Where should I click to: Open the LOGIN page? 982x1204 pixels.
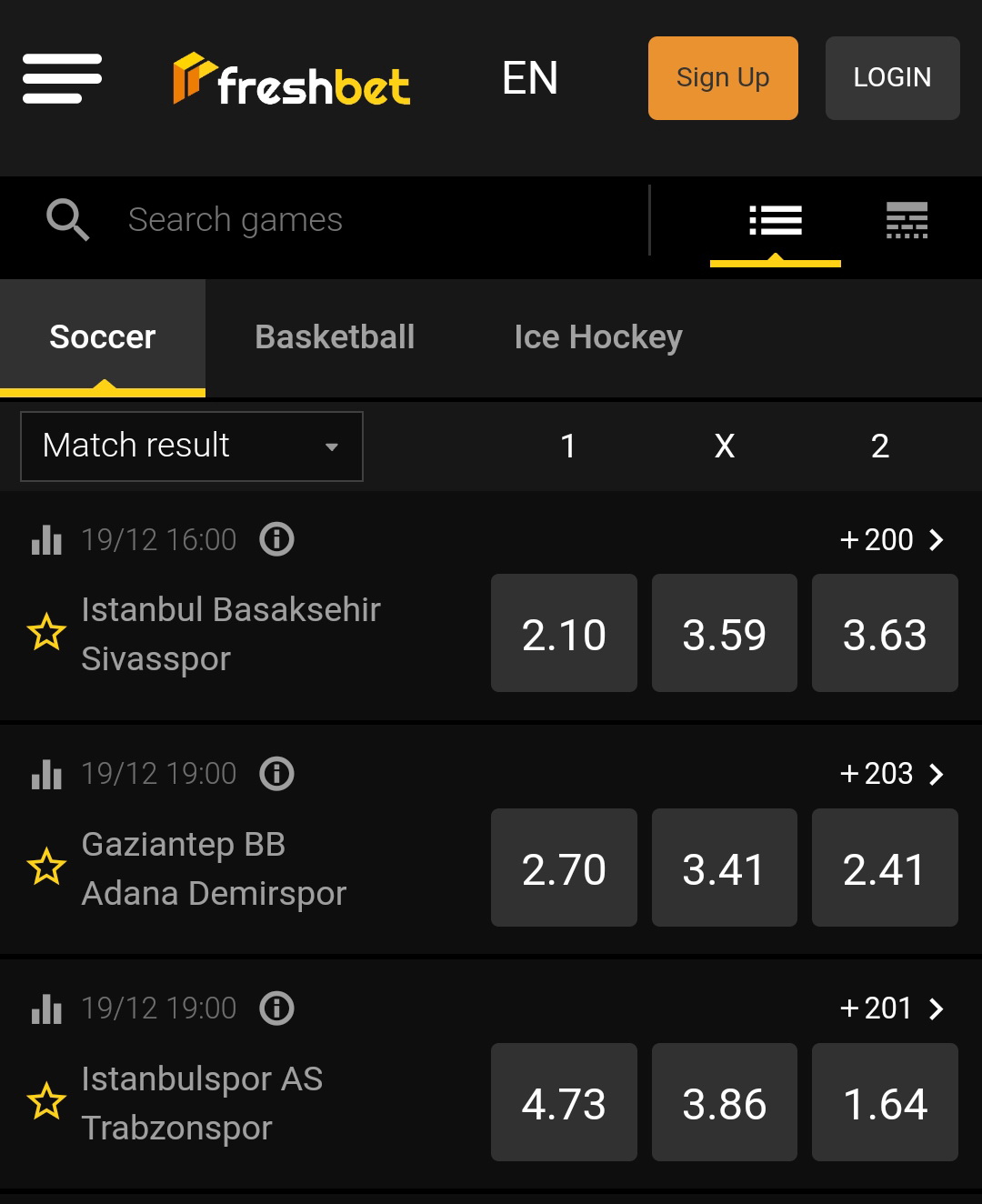tap(892, 78)
